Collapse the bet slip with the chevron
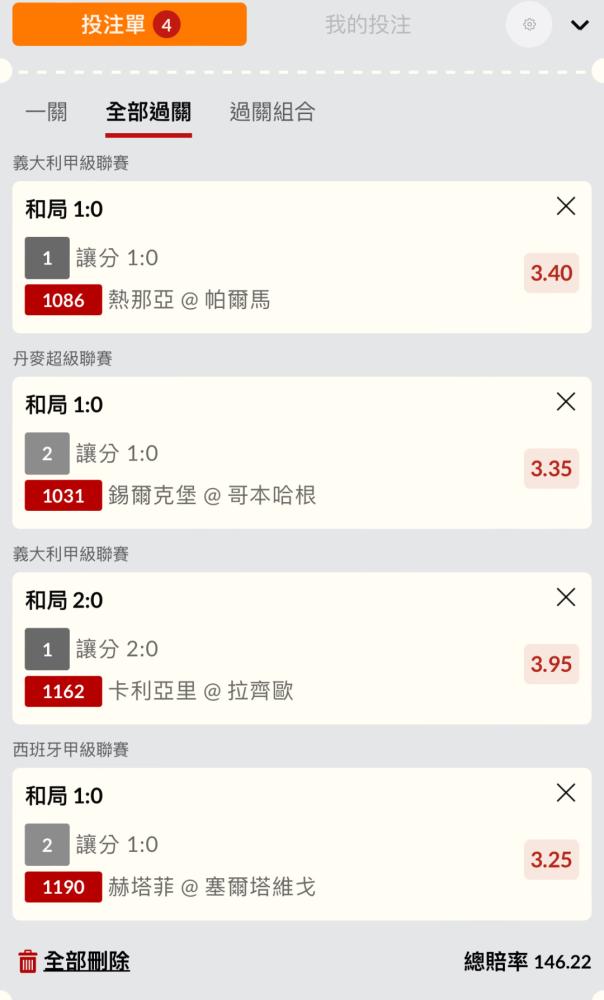Screen dimensions: 604x1000 click(x=580, y=25)
